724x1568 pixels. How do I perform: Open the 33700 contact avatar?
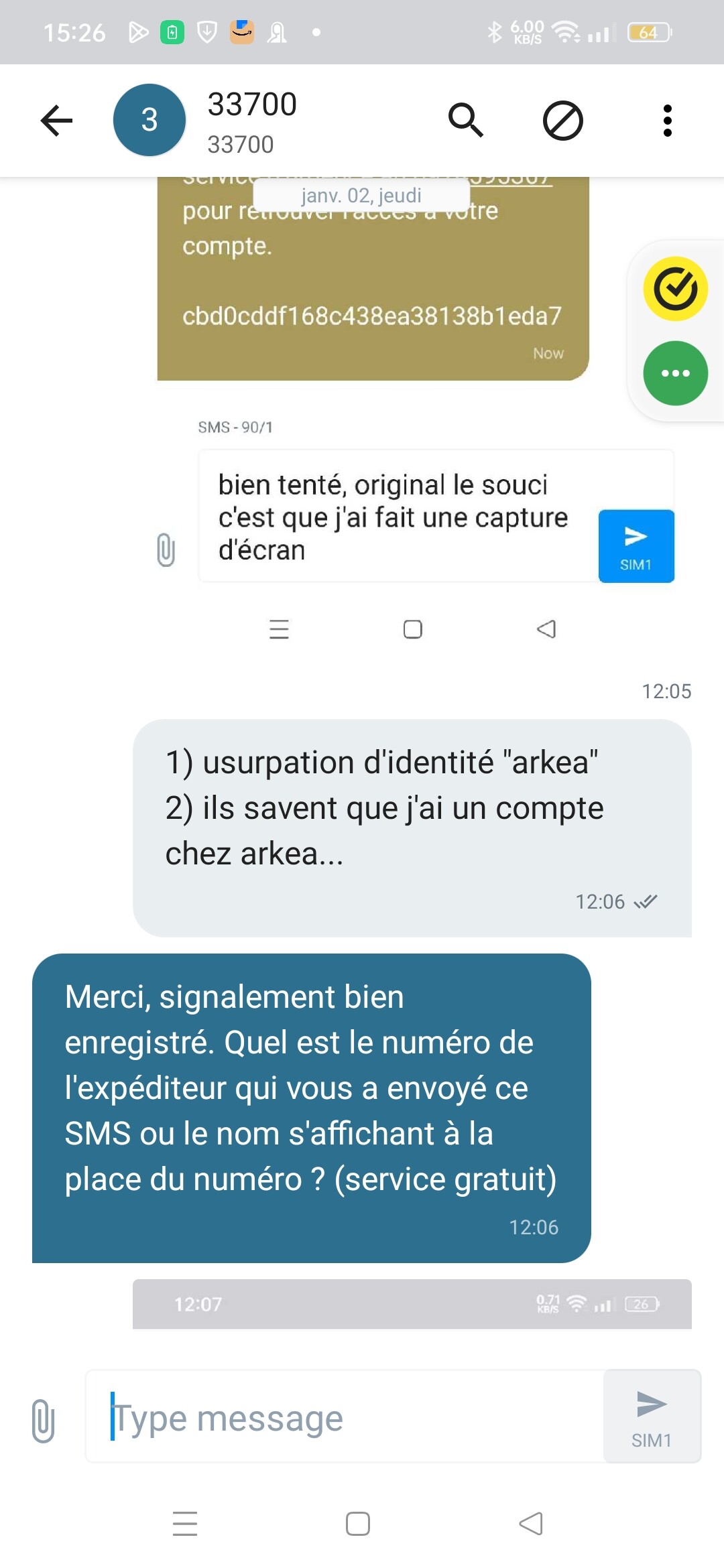coord(149,120)
